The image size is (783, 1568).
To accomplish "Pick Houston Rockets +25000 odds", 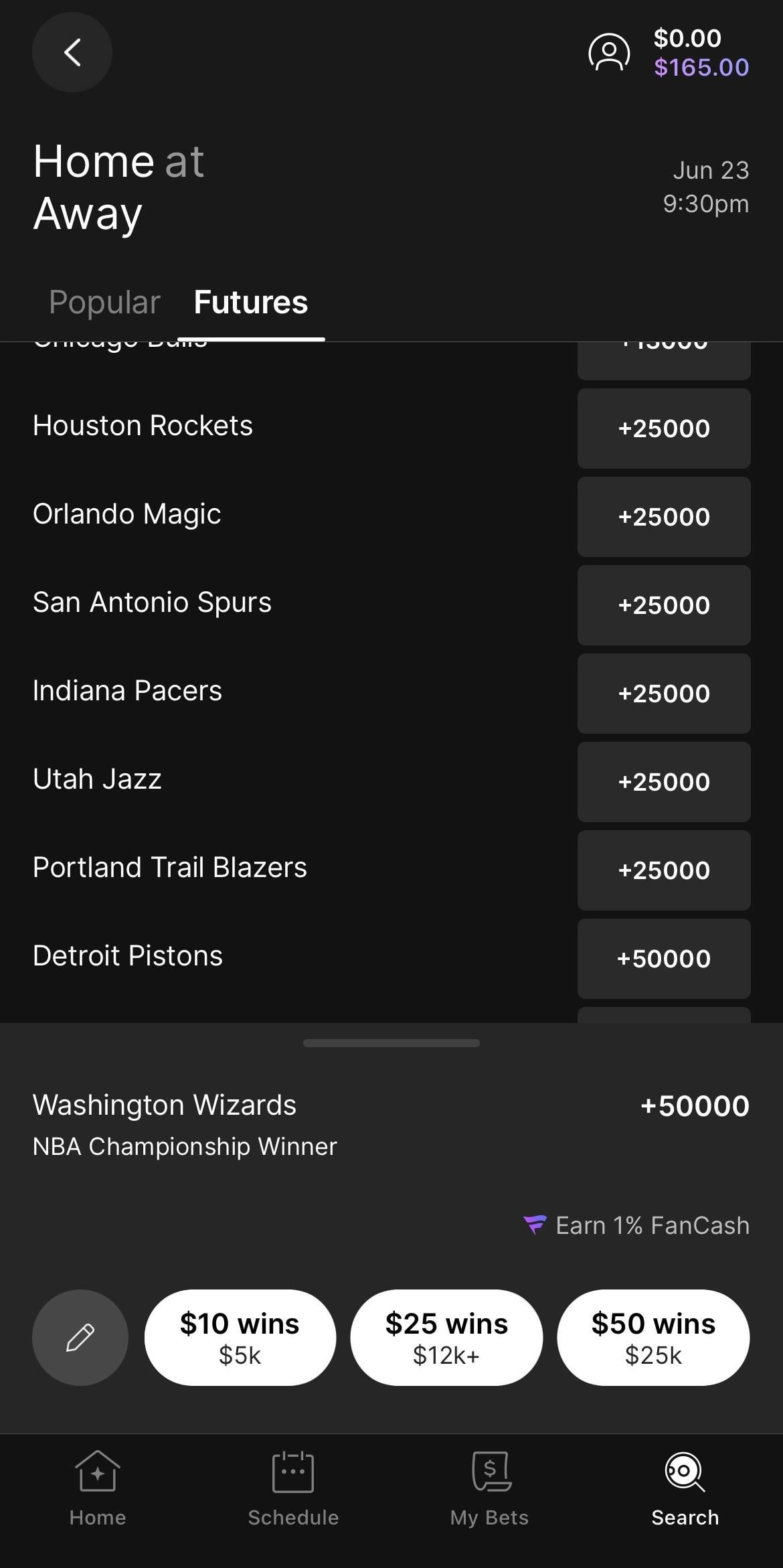I will tap(663, 428).
